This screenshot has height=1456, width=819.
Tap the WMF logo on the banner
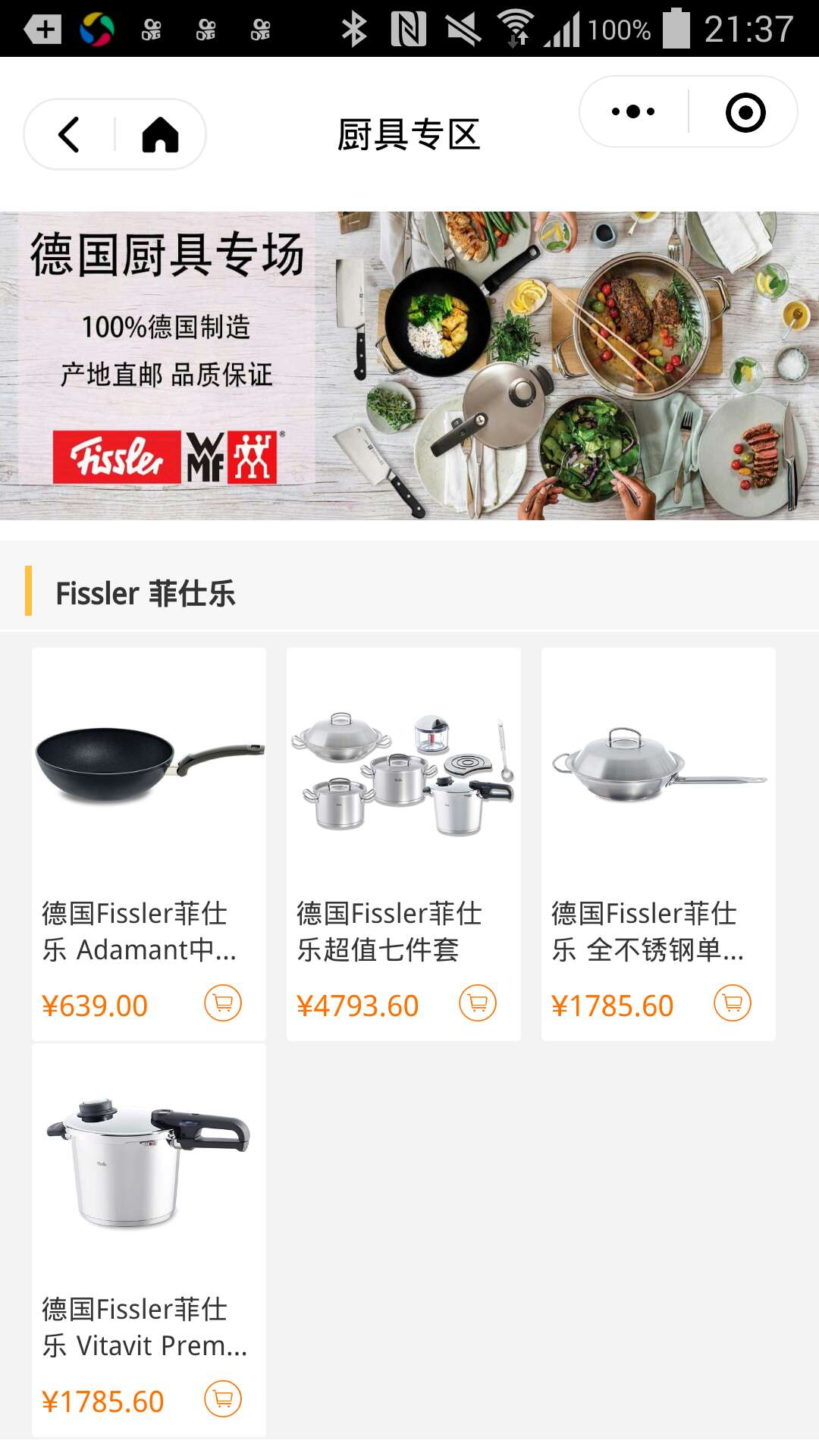pos(206,458)
